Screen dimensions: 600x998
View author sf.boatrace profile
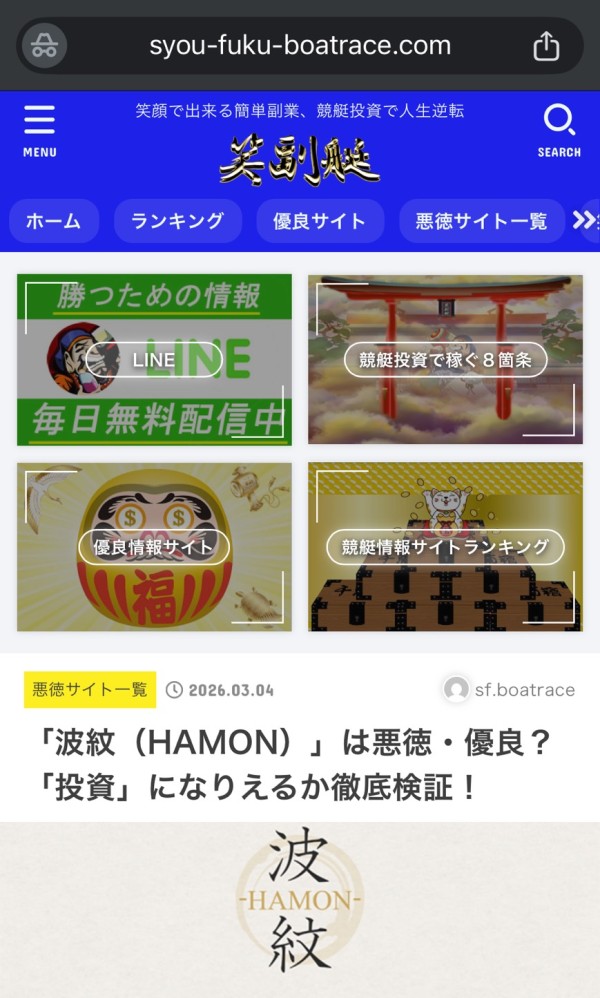(x=509, y=689)
